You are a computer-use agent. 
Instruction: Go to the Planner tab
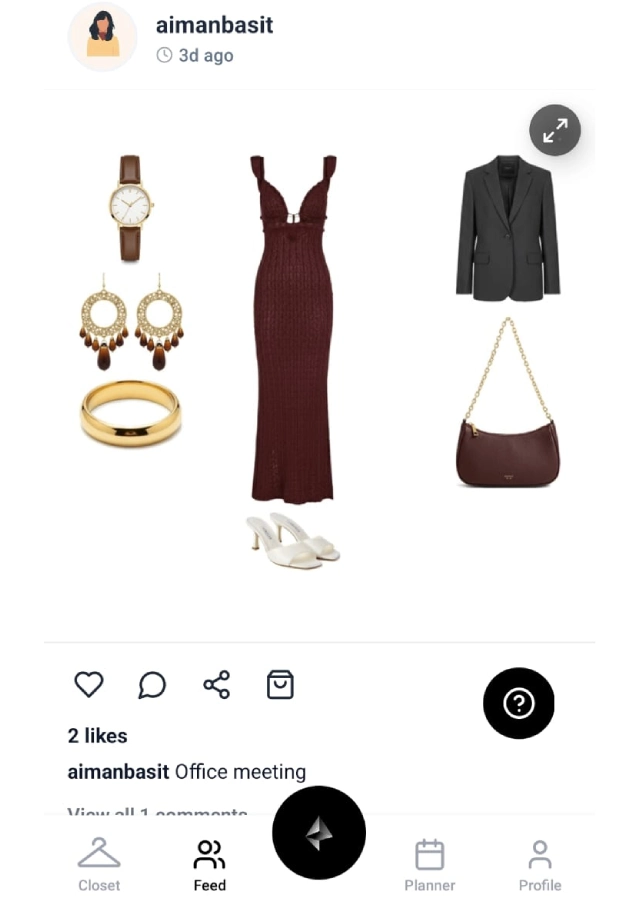click(x=430, y=865)
